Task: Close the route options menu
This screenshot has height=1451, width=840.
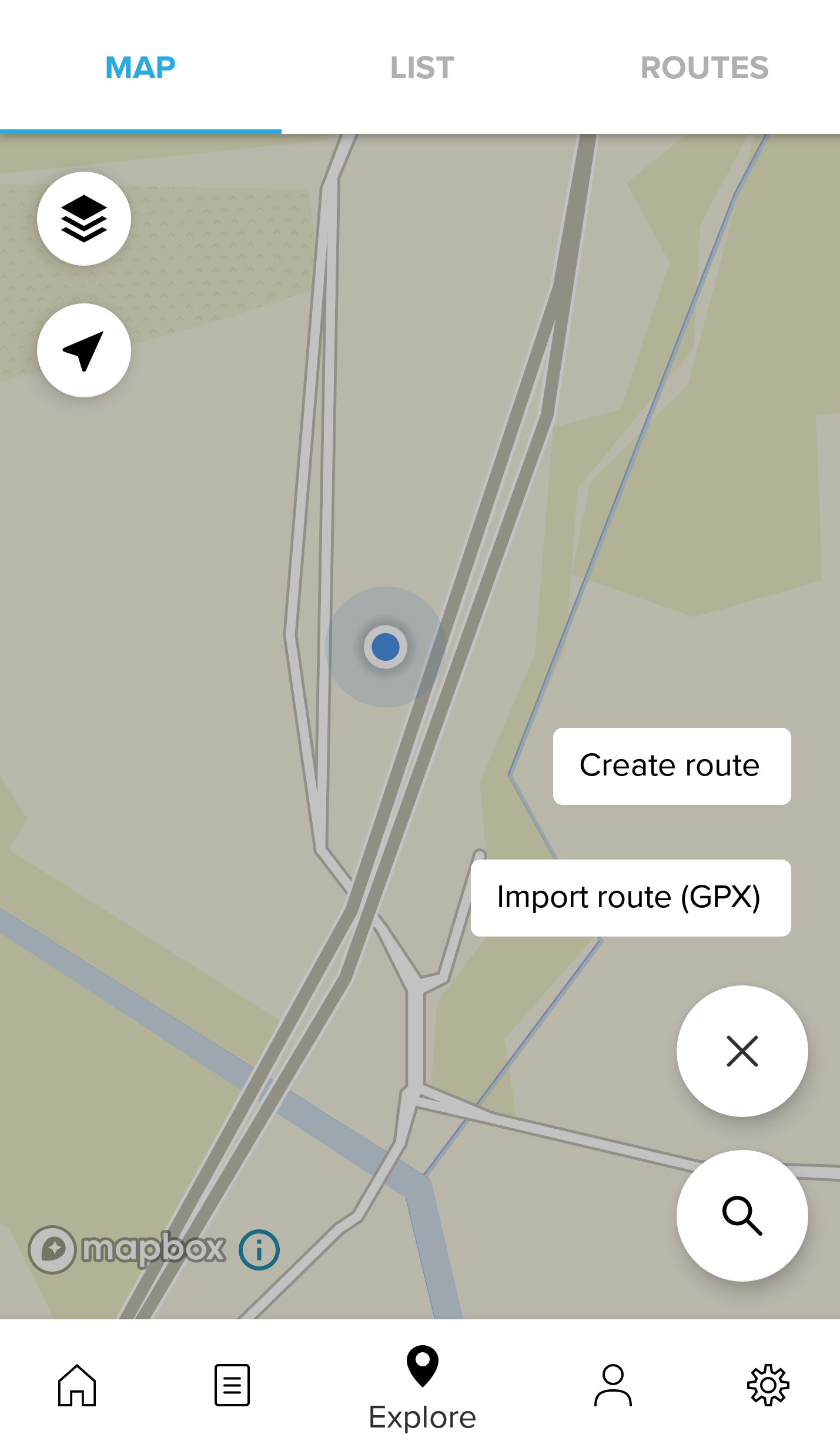Action: click(x=742, y=1051)
